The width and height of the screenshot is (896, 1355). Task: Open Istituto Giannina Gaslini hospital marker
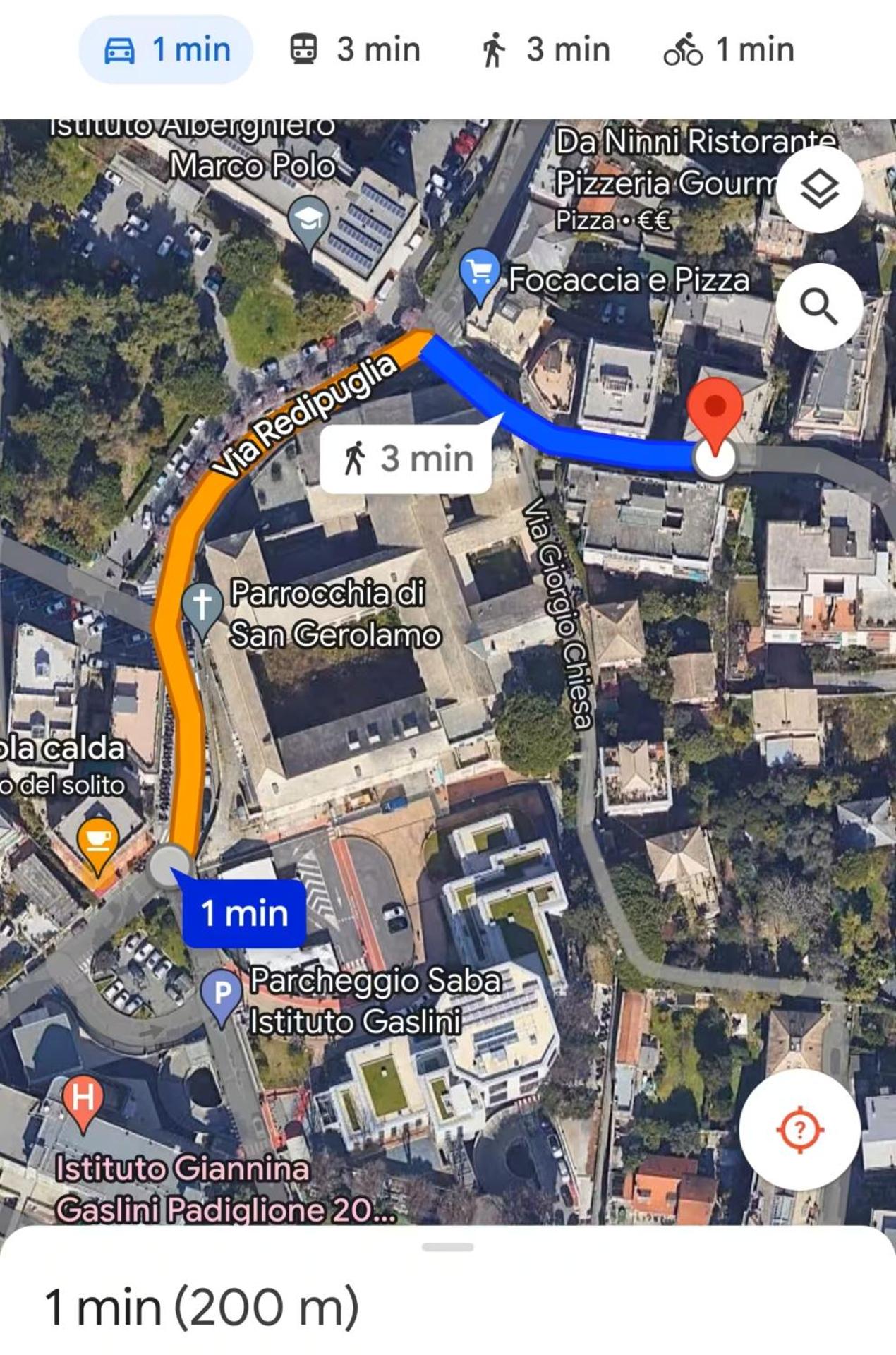tap(83, 1100)
